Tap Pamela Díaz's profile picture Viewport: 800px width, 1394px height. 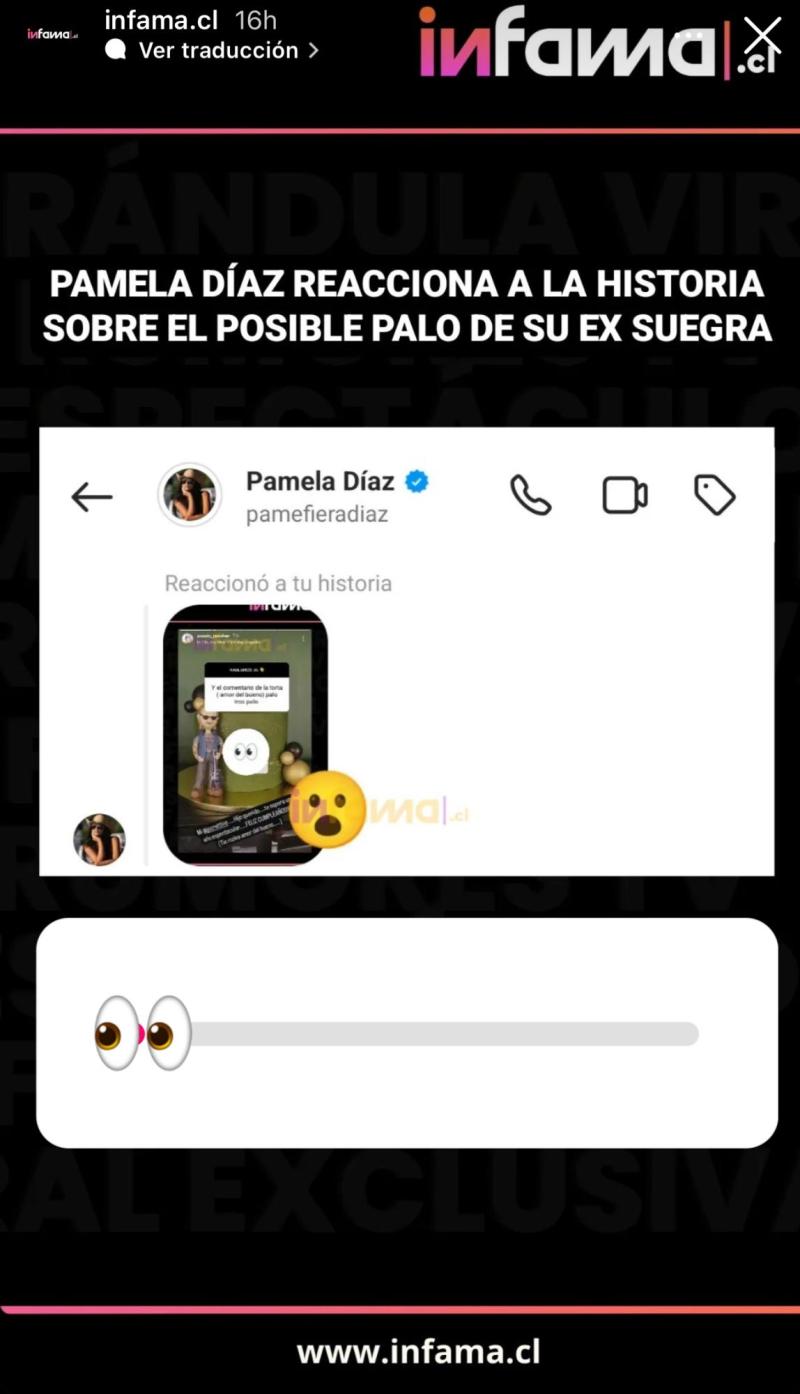pyautogui.click(x=190, y=495)
